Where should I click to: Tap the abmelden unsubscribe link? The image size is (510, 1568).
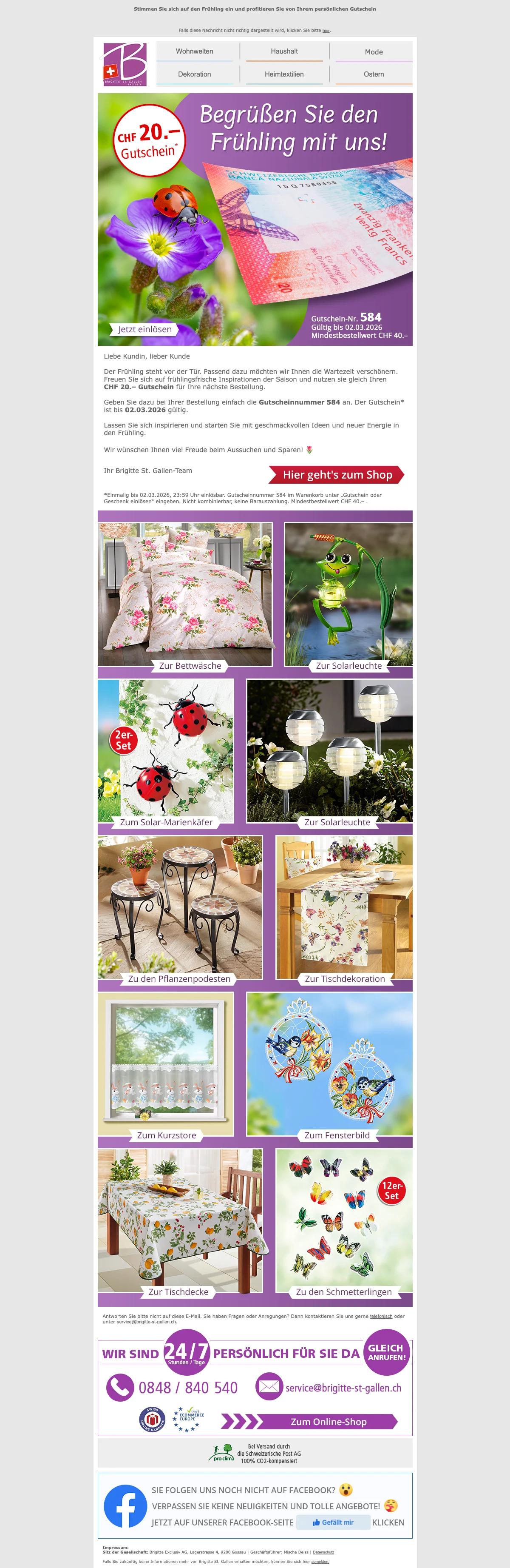click(x=320, y=1561)
